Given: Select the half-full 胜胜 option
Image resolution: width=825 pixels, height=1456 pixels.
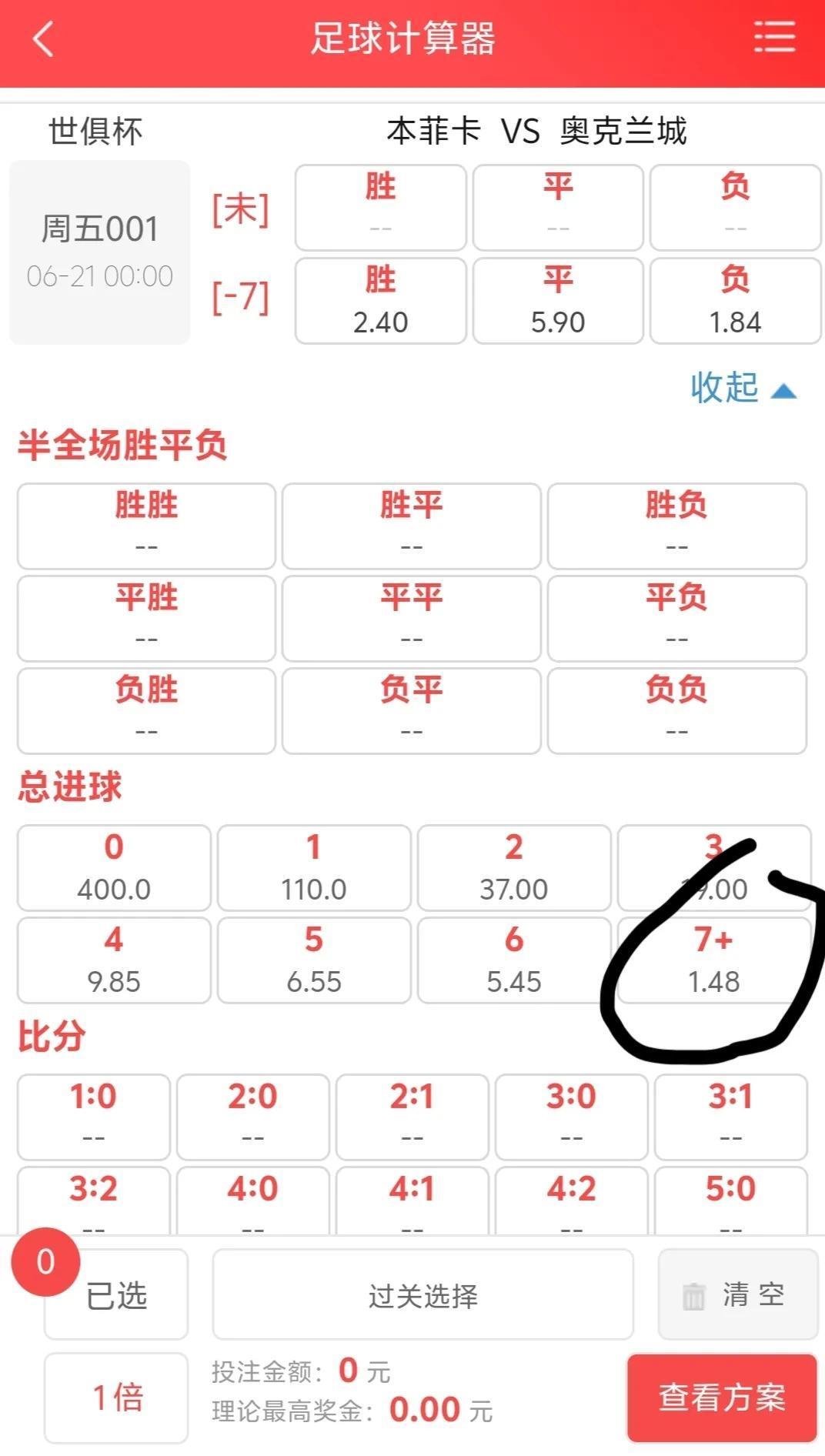Looking at the screenshot, I should click(x=146, y=526).
